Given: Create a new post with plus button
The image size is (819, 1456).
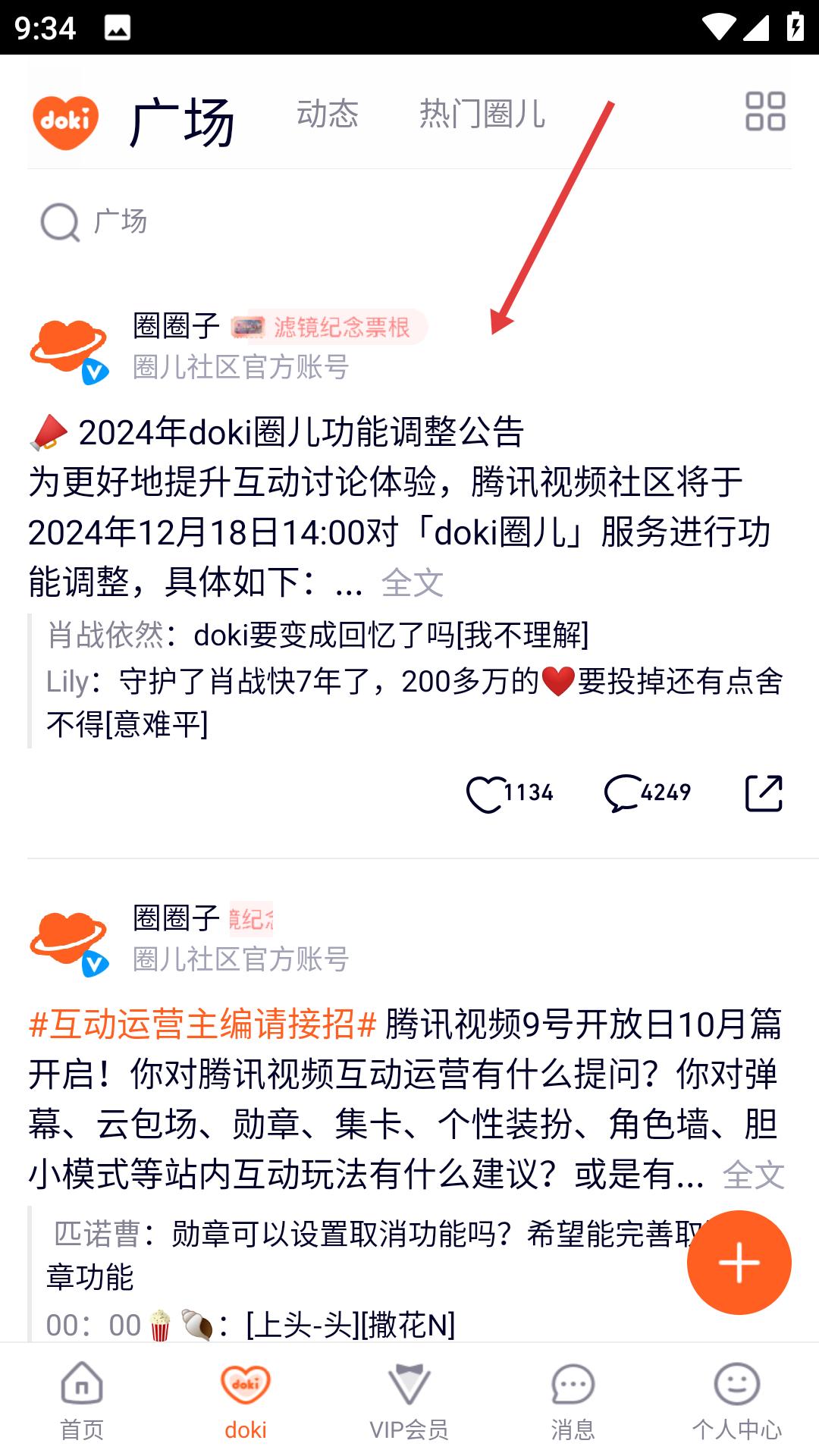Looking at the screenshot, I should (739, 1263).
